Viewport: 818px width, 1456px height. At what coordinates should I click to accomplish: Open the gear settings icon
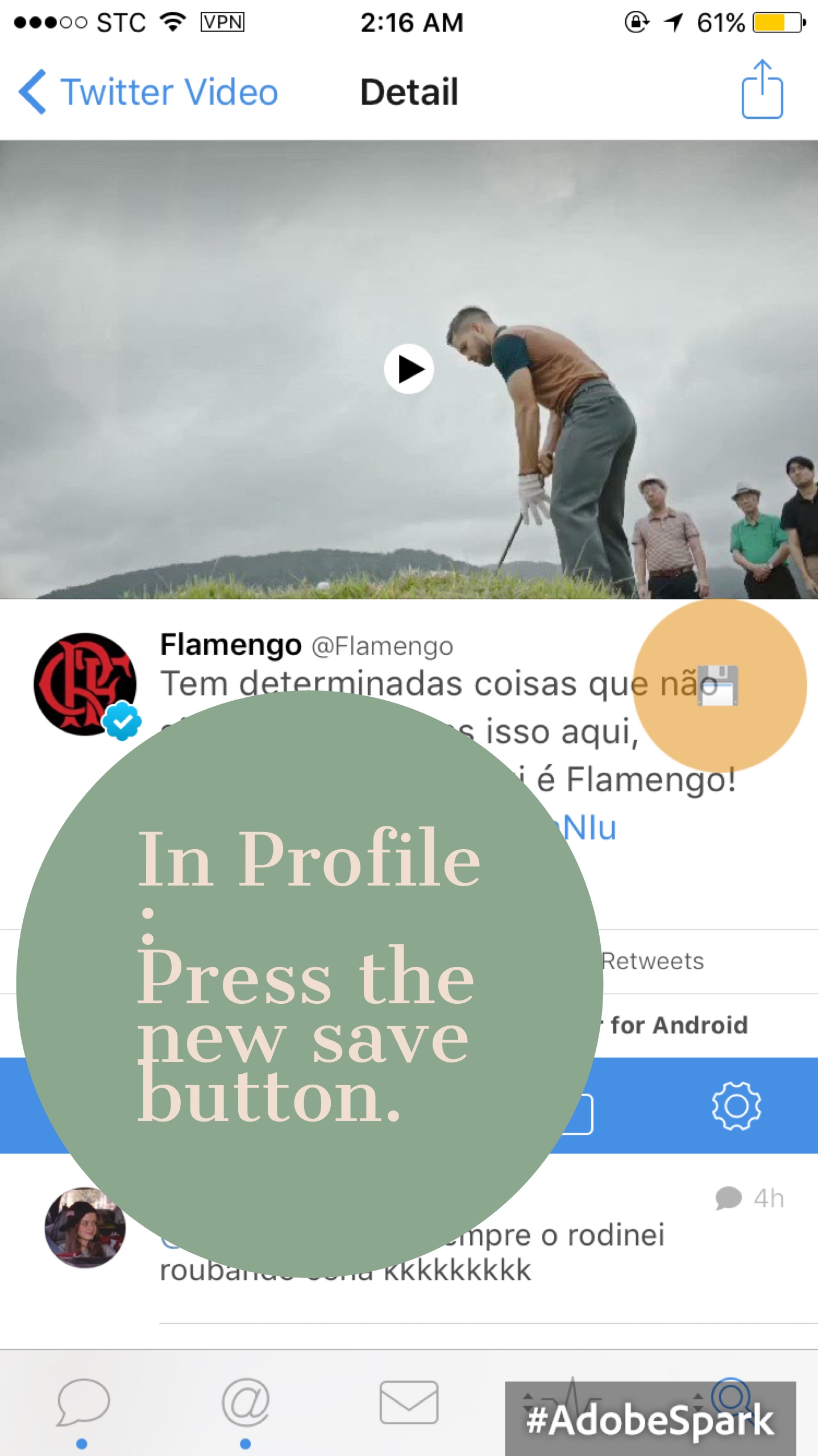tap(736, 1106)
